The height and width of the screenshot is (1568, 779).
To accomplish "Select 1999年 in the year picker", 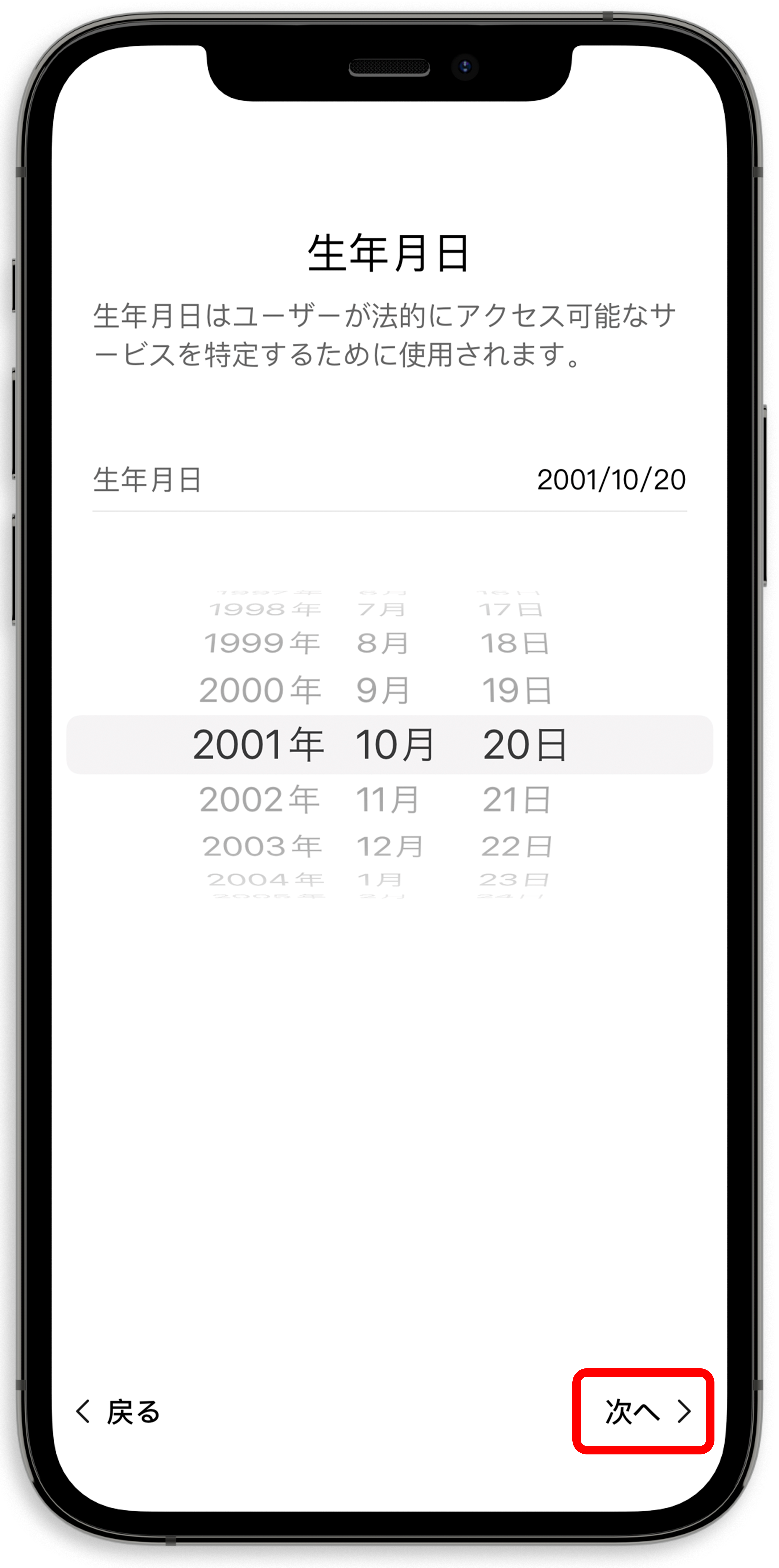I will (262, 643).
